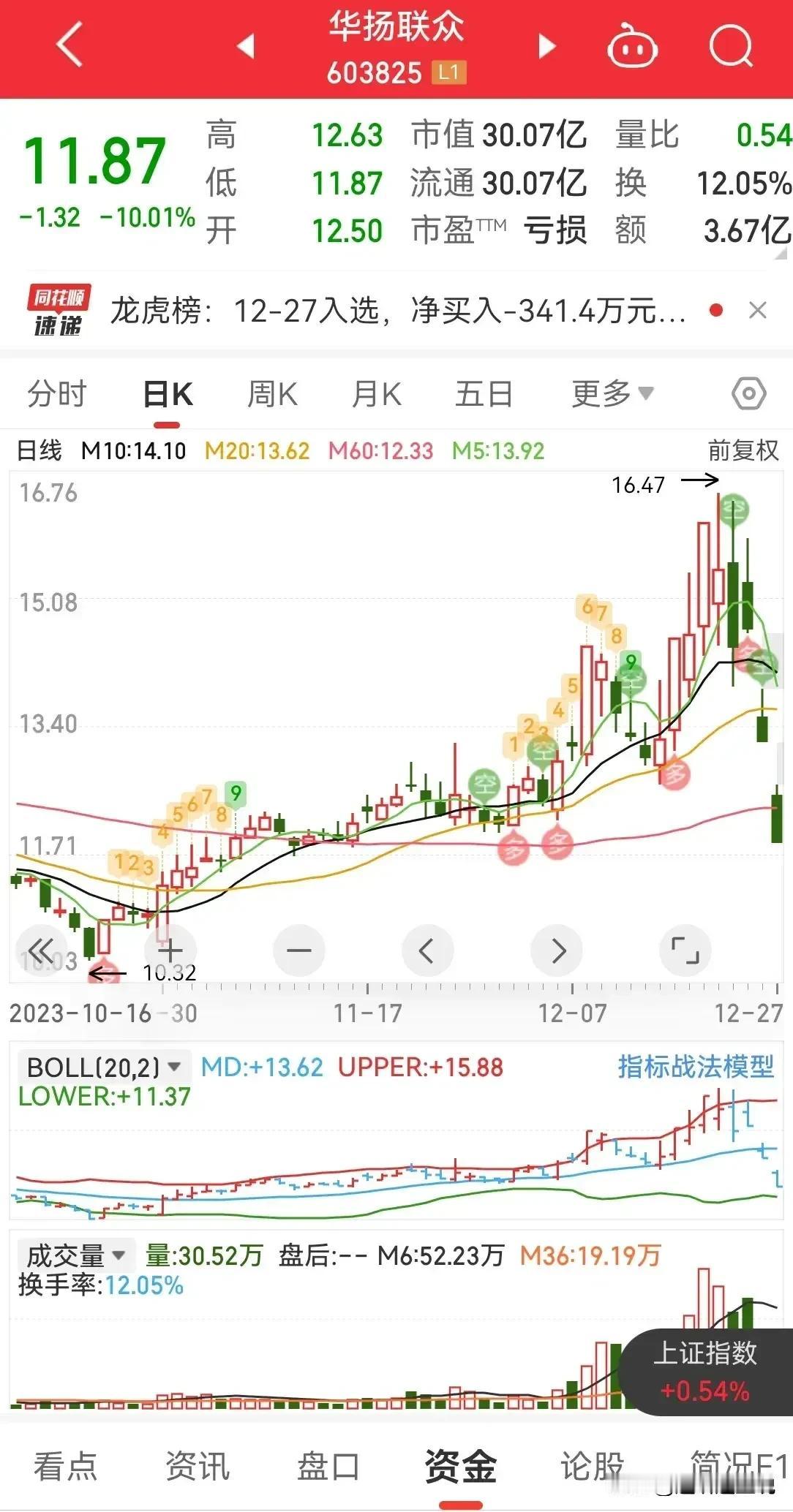Open the 龙虎榜 news banner
793x1512 pixels.
coord(398,311)
